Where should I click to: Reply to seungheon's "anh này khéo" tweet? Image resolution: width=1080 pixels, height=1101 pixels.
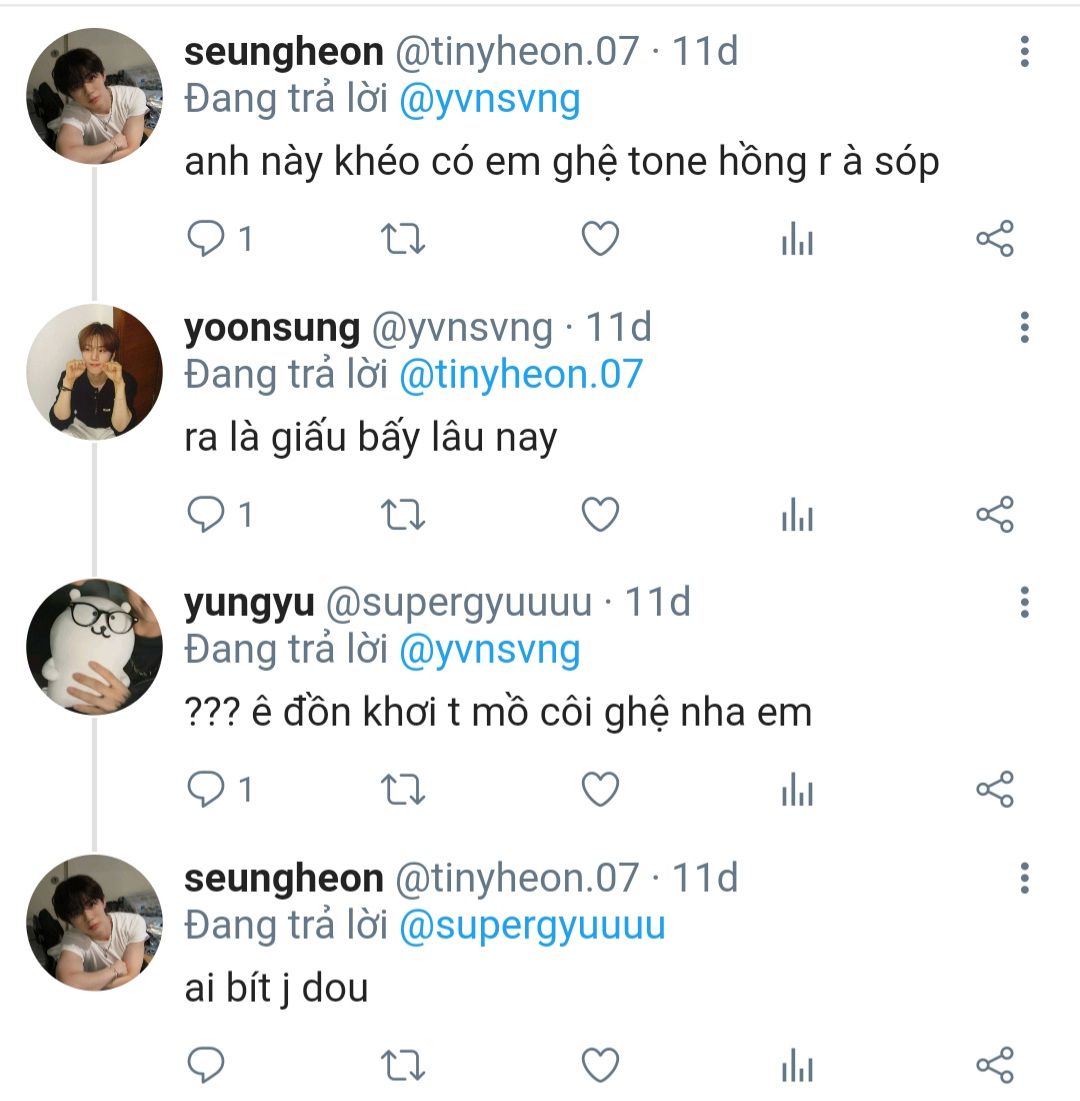[207, 240]
